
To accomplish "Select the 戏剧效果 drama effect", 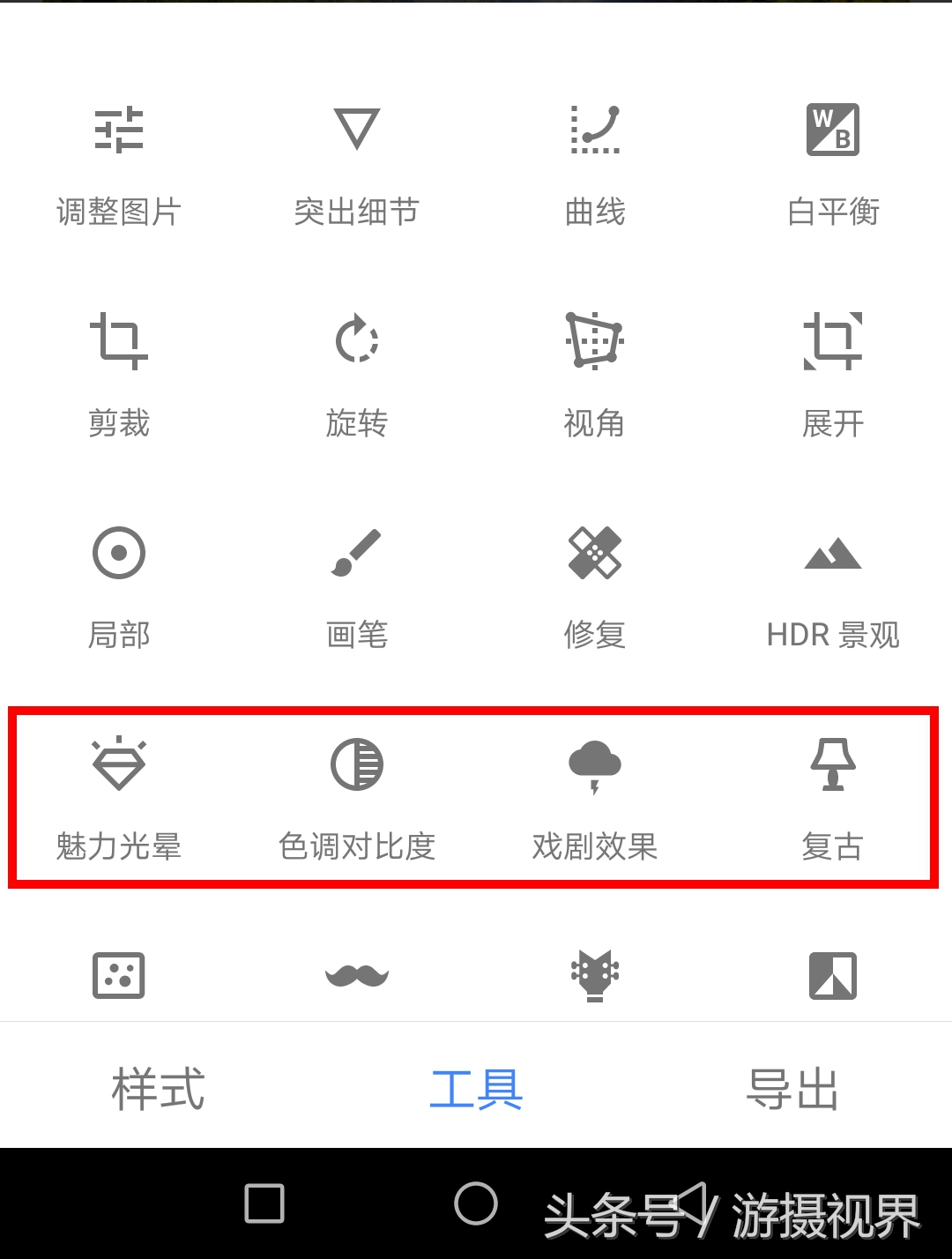I will [x=595, y=798].
